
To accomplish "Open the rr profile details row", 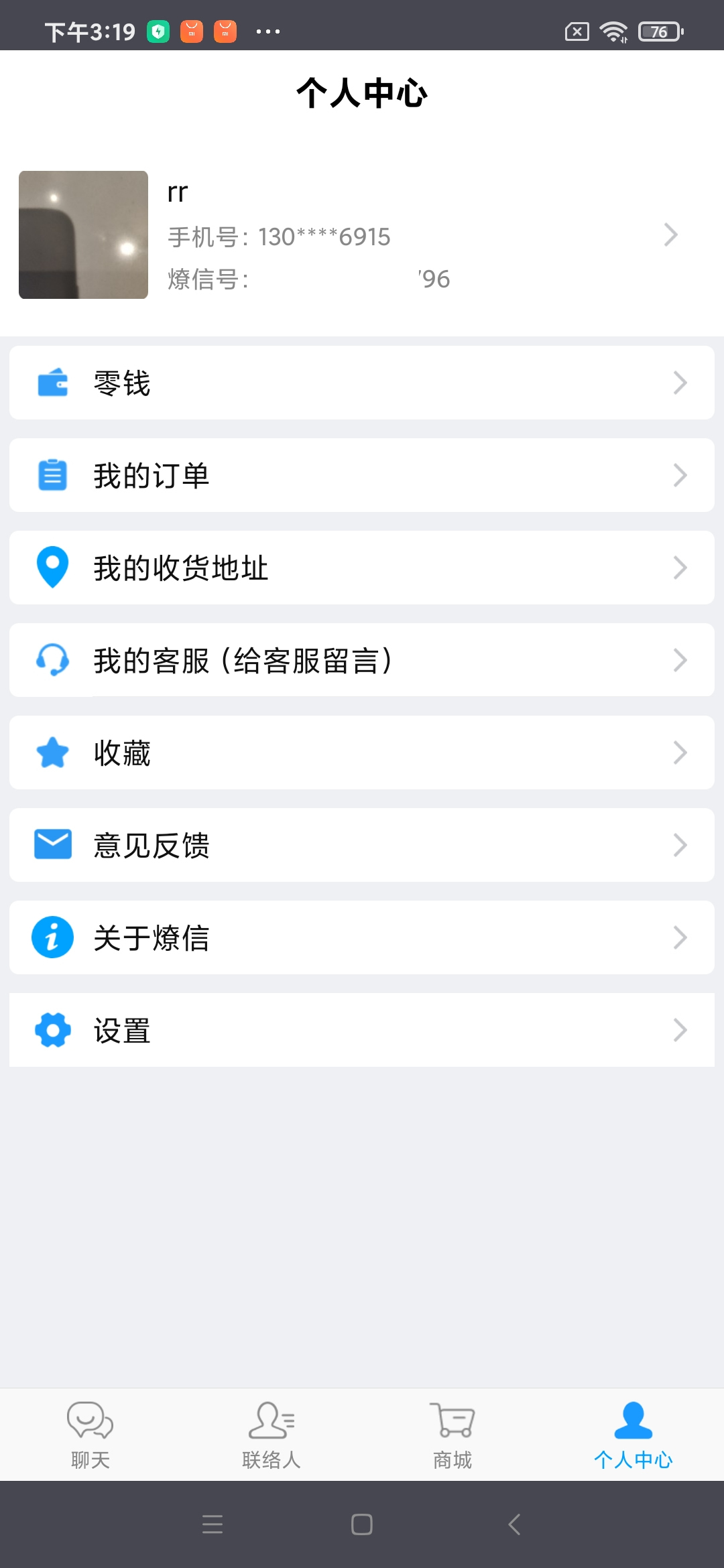I will (x=362, y=235).
